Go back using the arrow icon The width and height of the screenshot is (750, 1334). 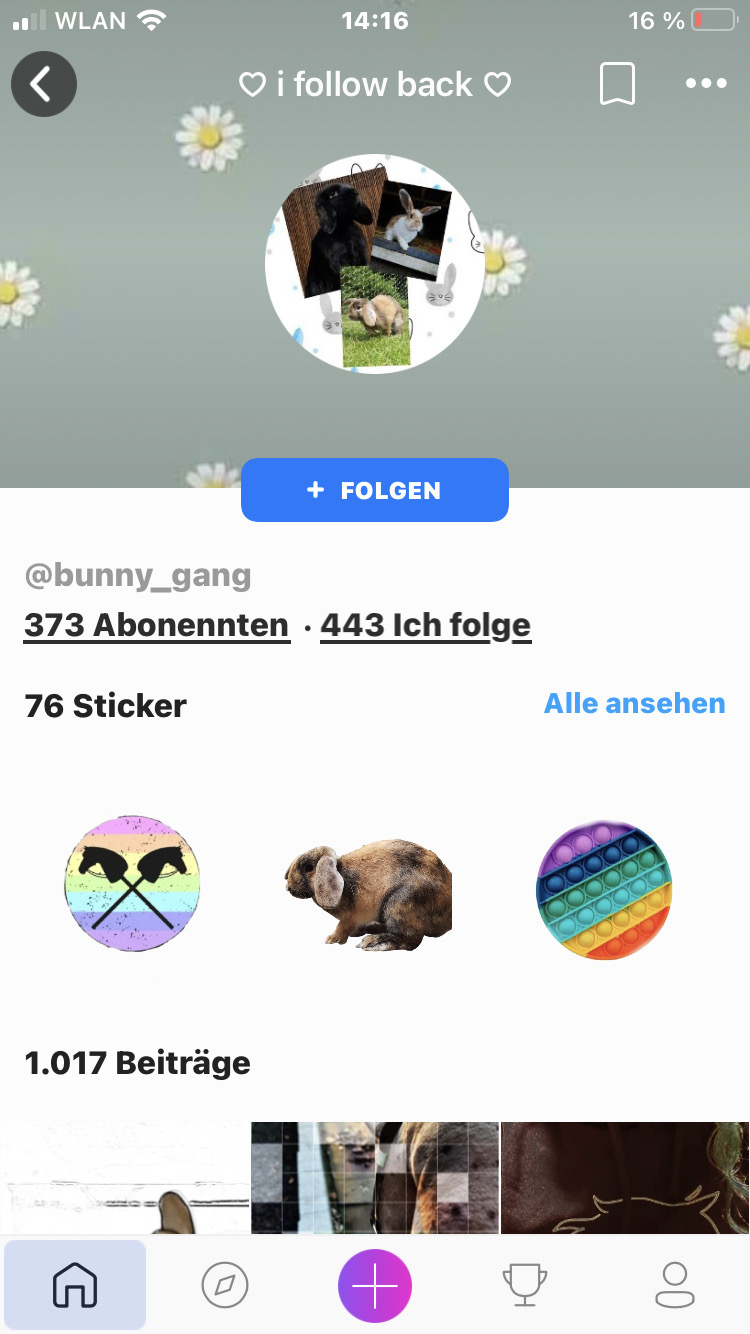[x=44, y=84]
